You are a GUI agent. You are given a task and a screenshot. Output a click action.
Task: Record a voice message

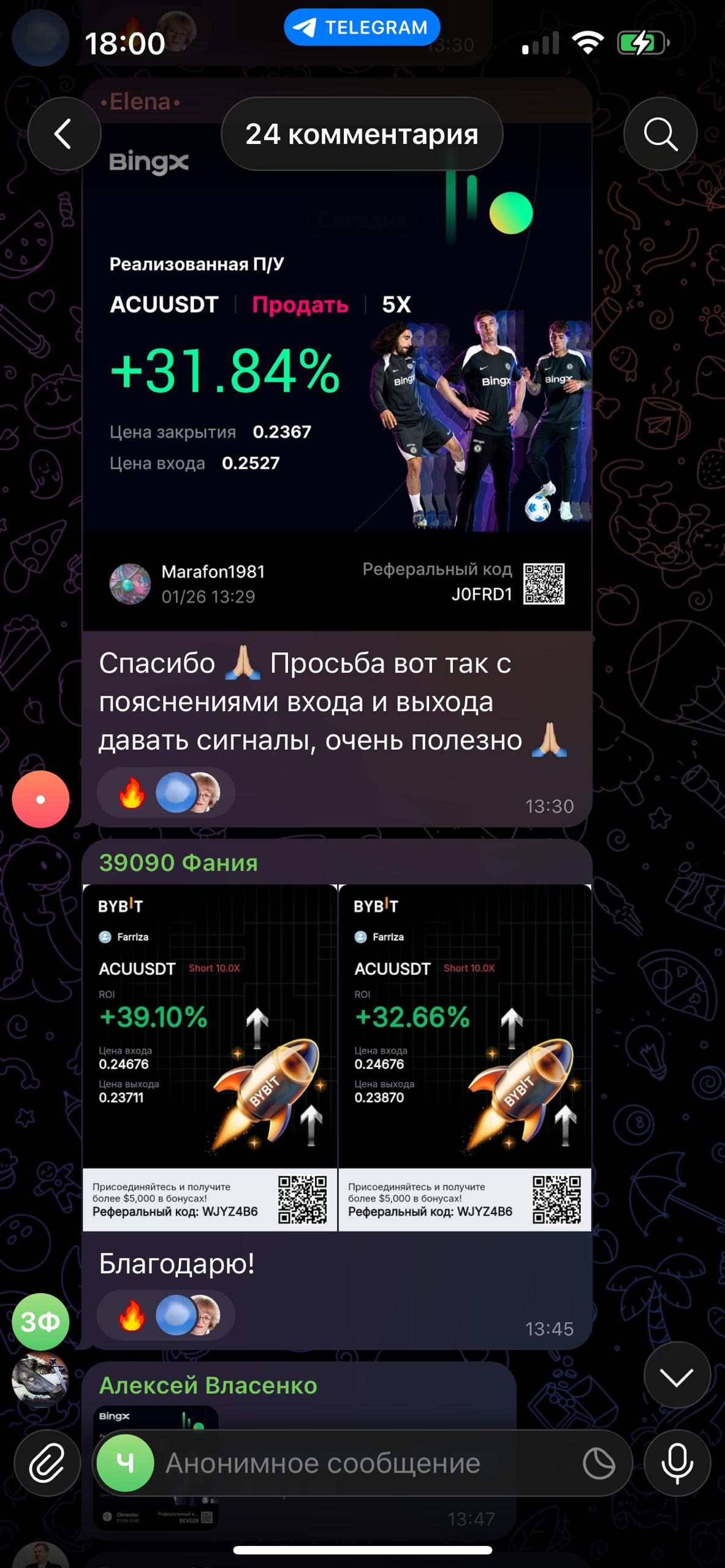point(677,1463)
